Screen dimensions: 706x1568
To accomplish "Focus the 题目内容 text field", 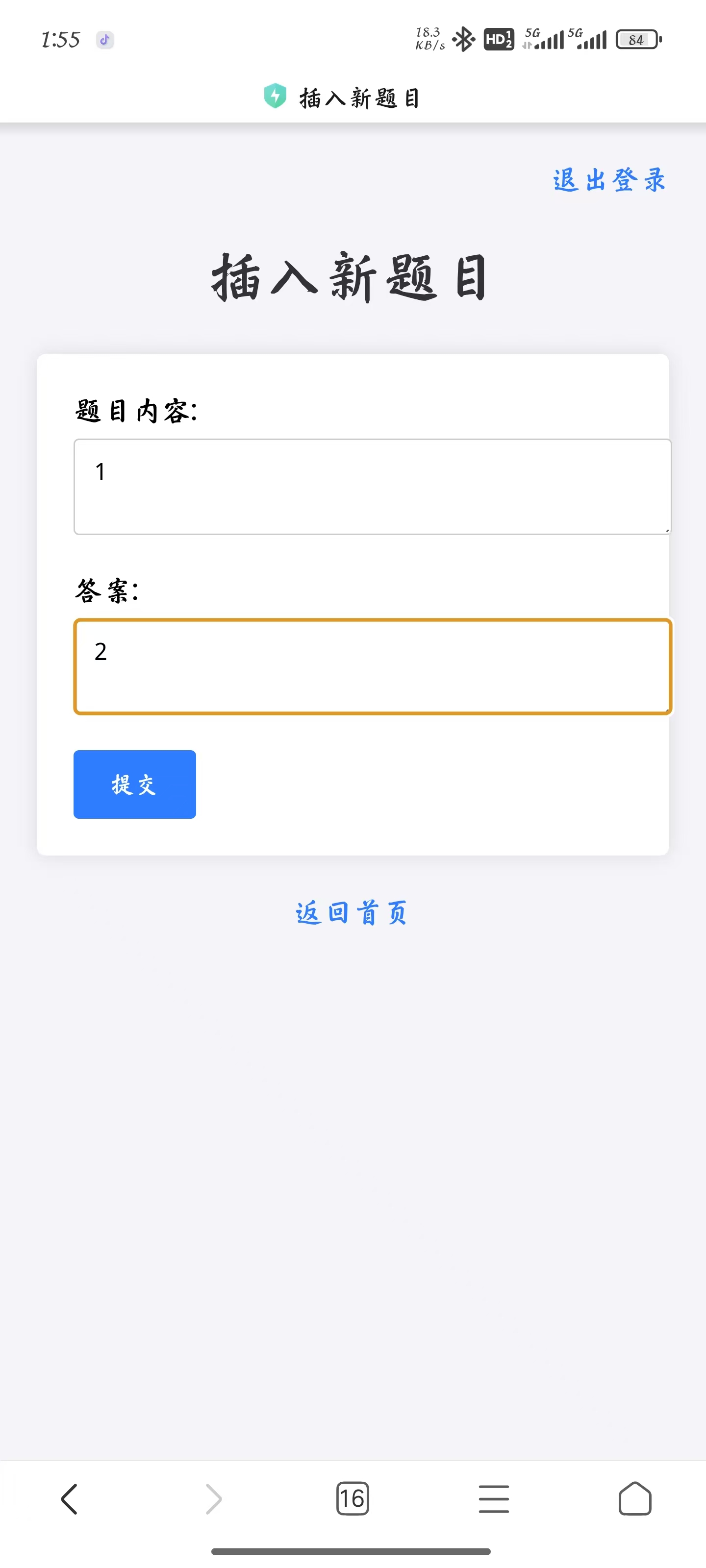I will tap(372, 487).
